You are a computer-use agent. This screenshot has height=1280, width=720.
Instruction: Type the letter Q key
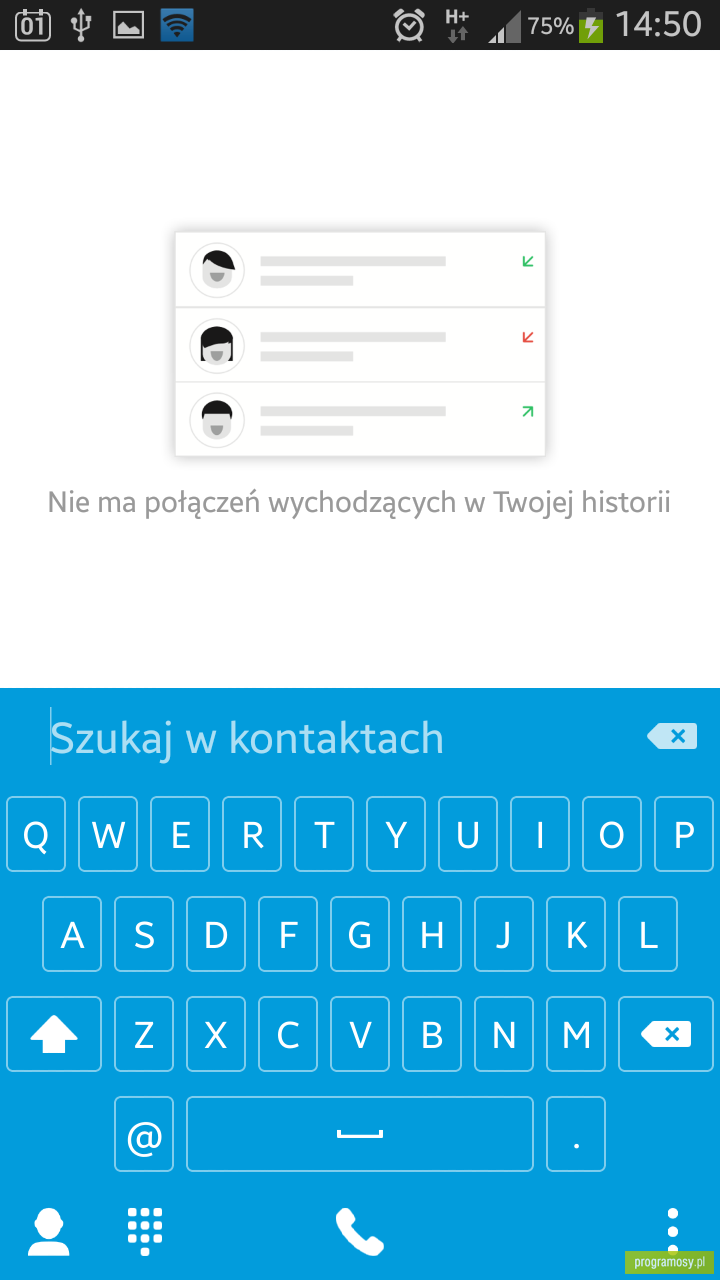tap(36, 834)
